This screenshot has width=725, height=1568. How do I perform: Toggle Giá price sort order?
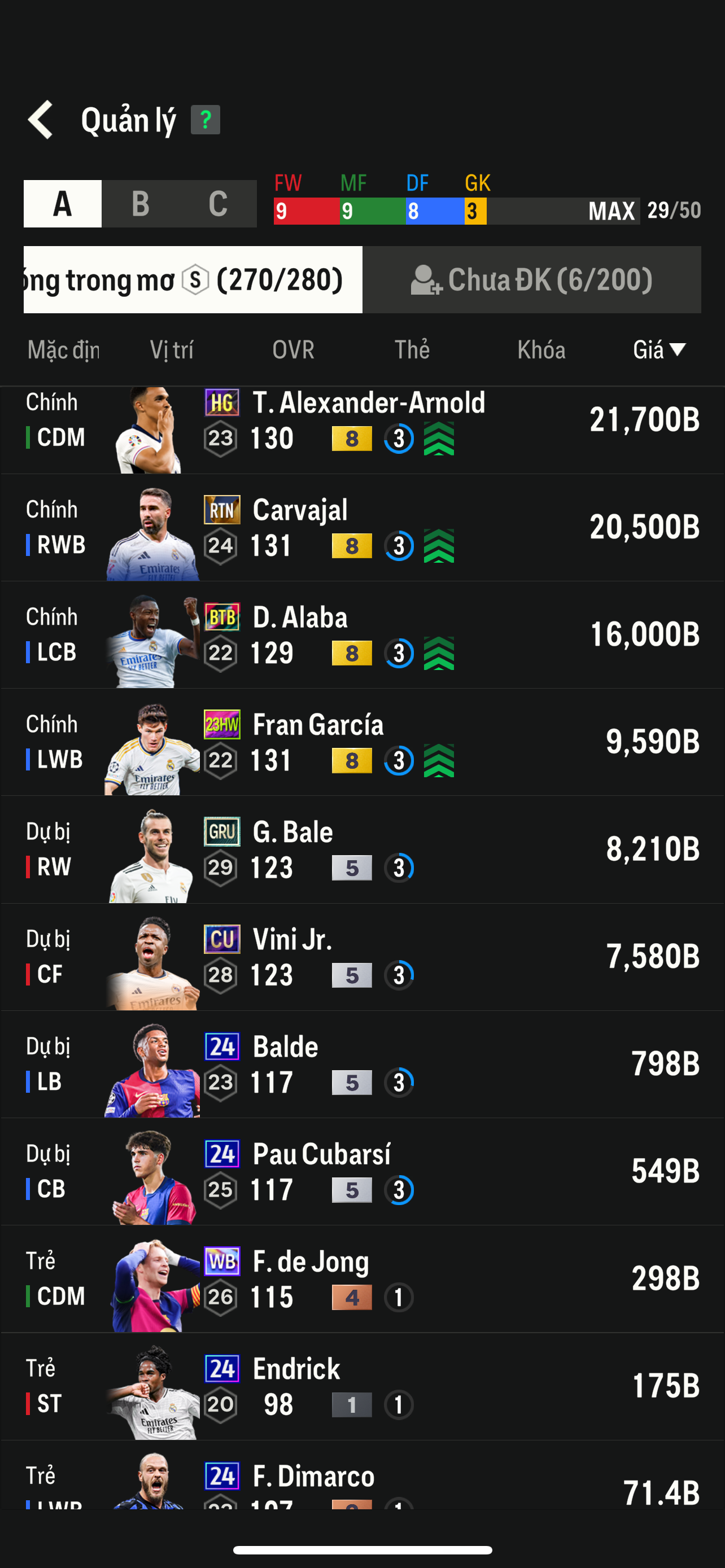658,350
